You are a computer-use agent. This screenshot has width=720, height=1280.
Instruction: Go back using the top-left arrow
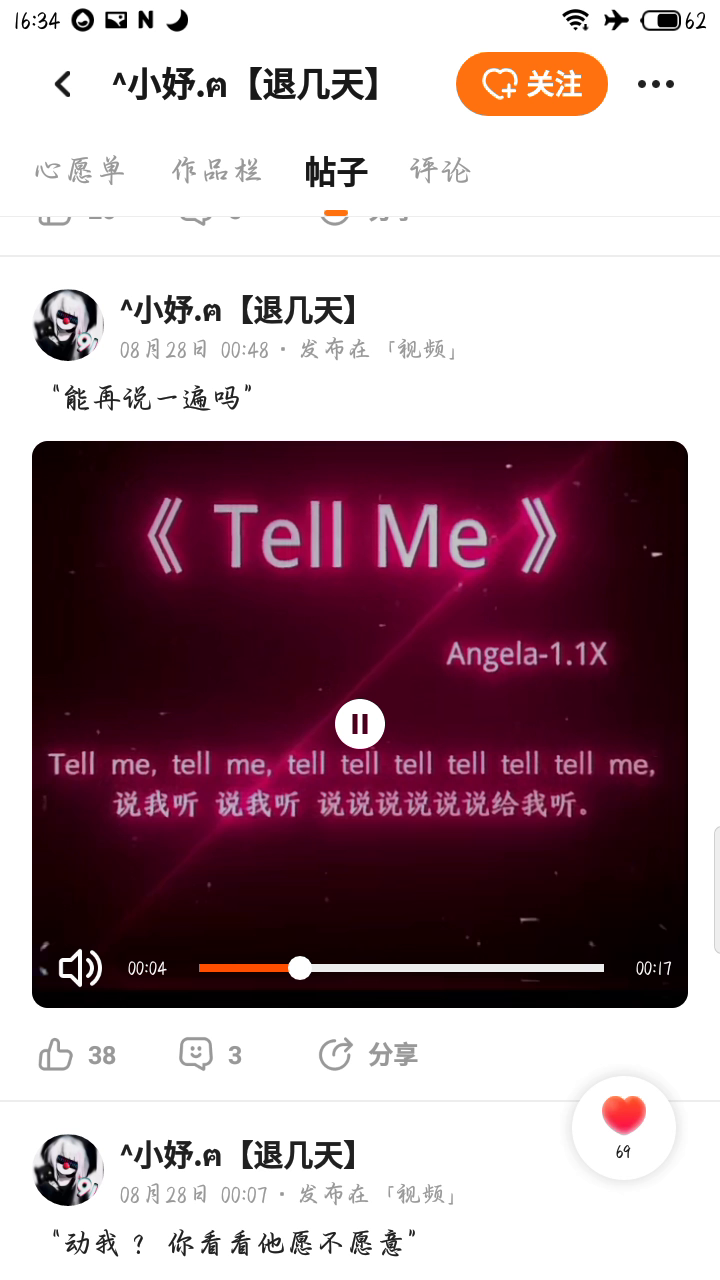coord(63,84)
